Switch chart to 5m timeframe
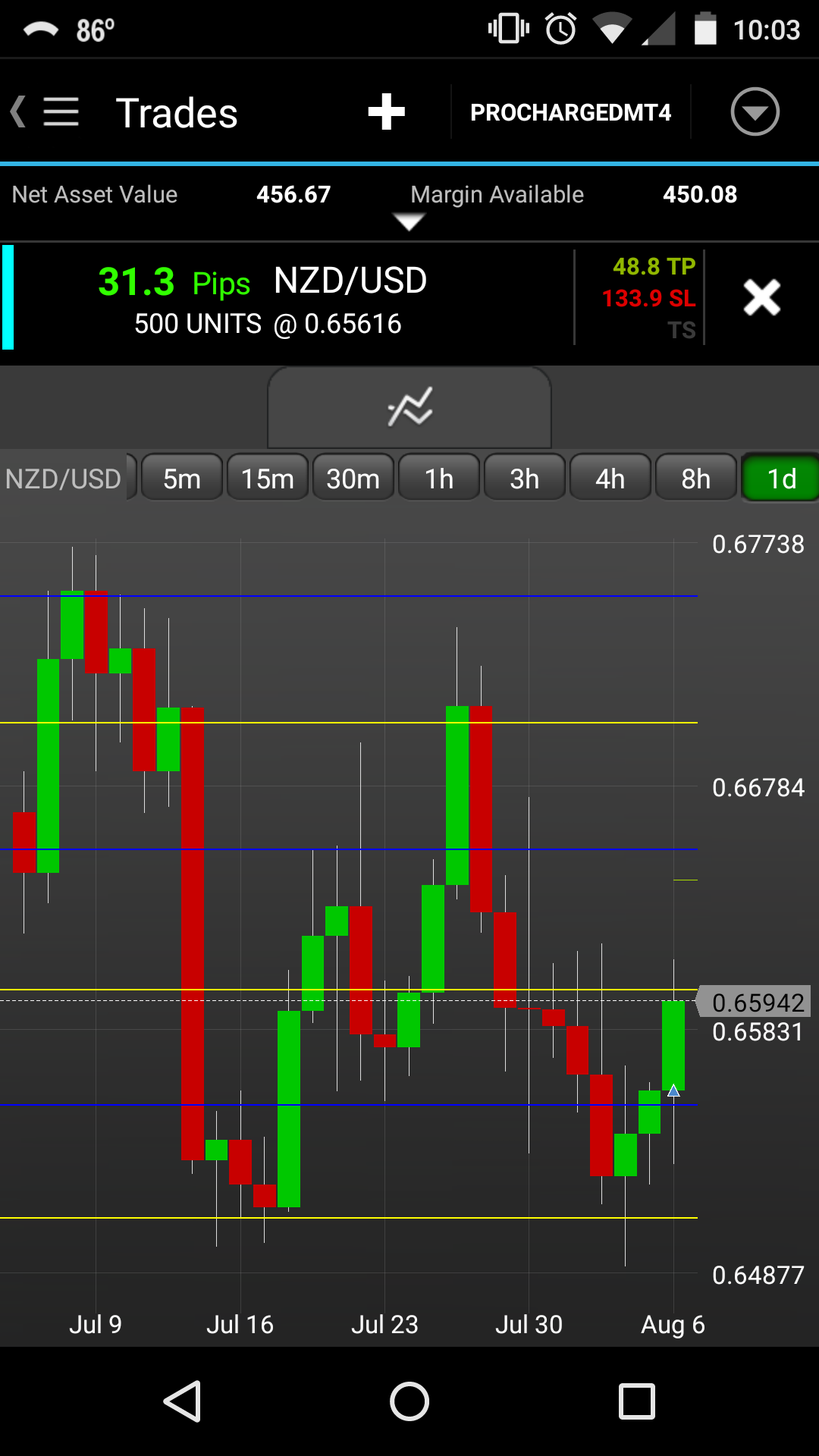819x1456 pixels. (x=182, y=479)
